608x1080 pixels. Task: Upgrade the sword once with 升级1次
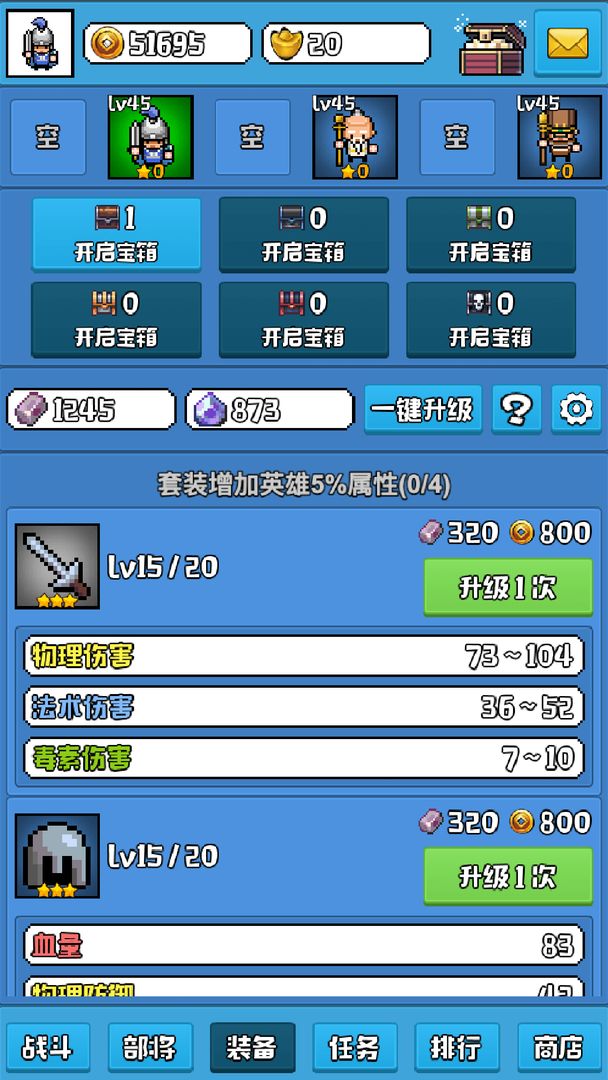[508, 588]
